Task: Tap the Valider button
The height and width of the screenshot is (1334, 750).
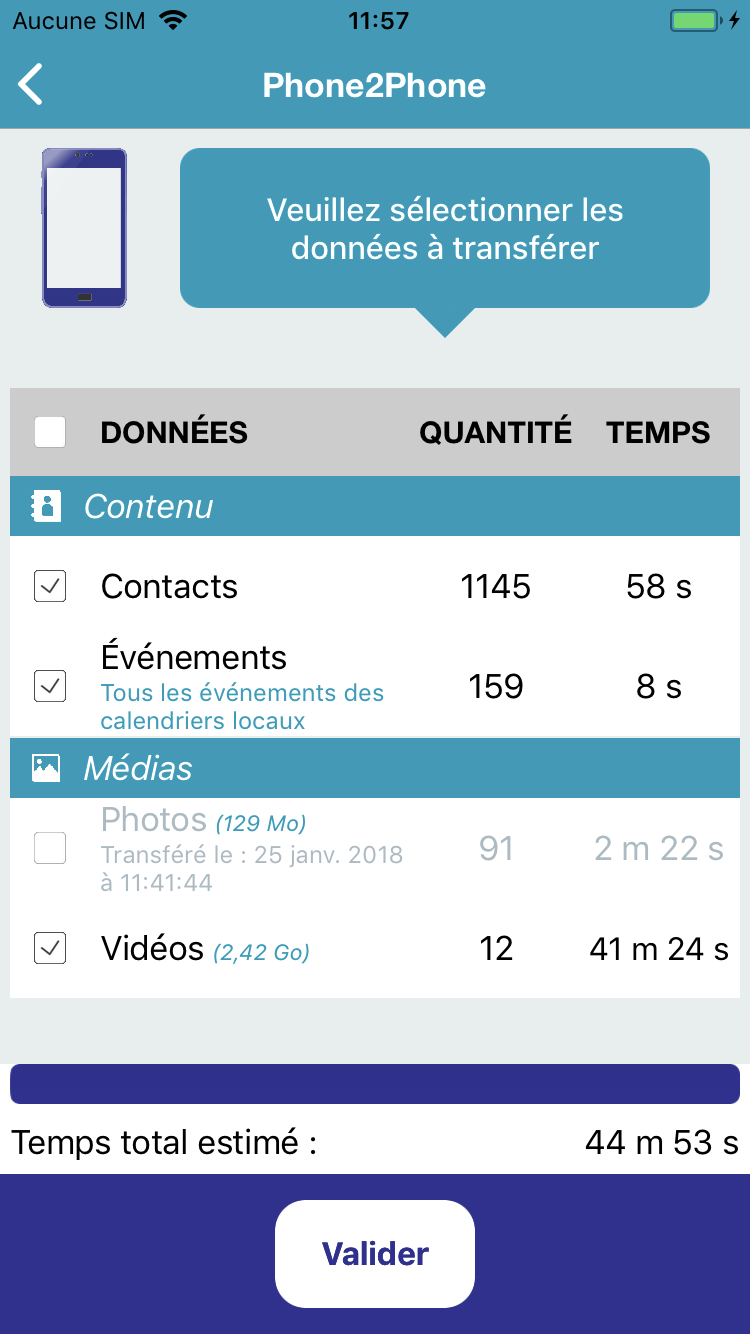Action: click(x=375, y=1254)
